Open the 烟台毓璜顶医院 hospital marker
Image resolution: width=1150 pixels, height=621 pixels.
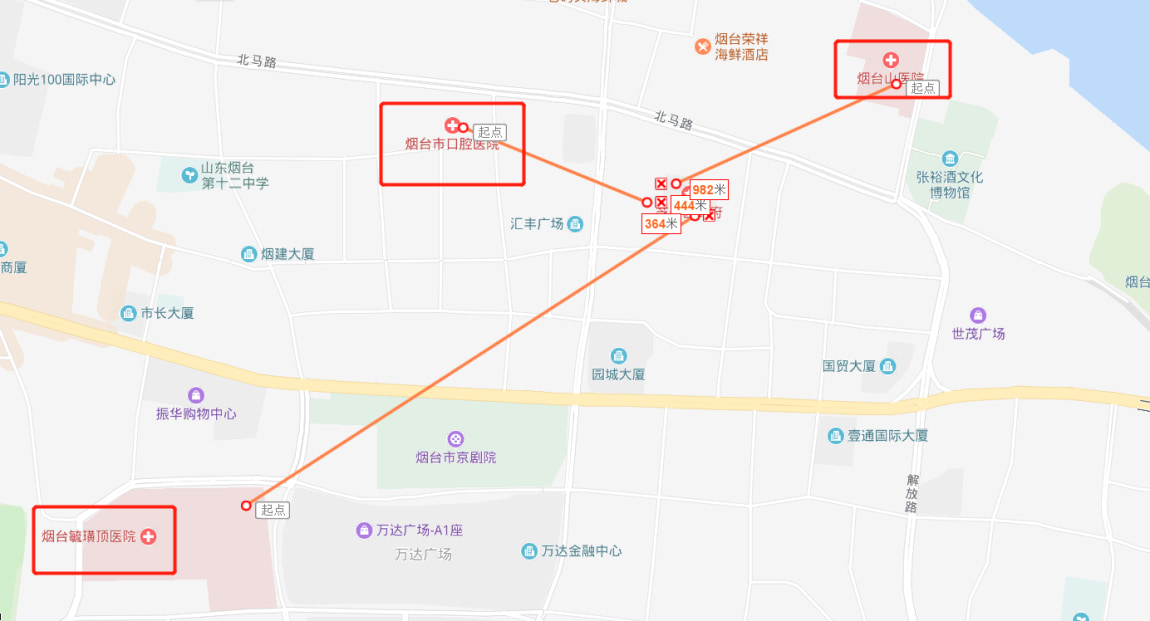[149, 537]
